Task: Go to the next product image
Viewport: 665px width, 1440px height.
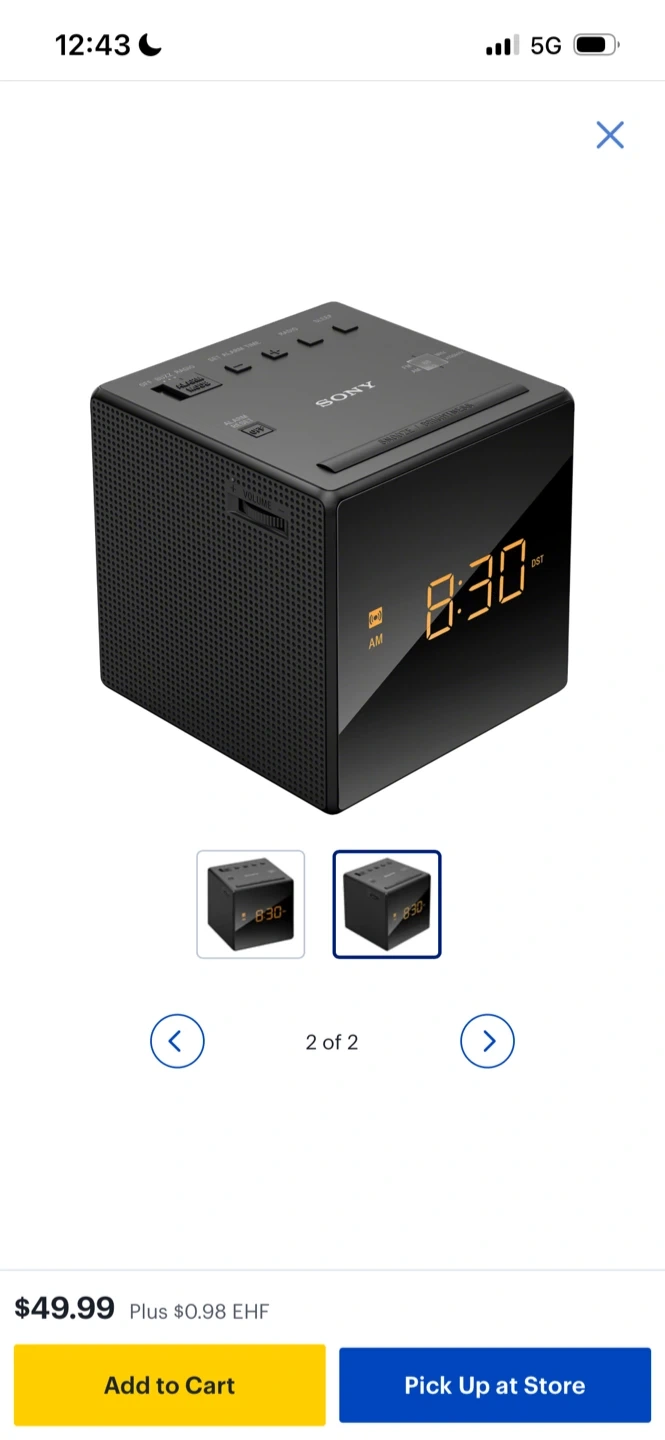Action: pos(487,1041)
